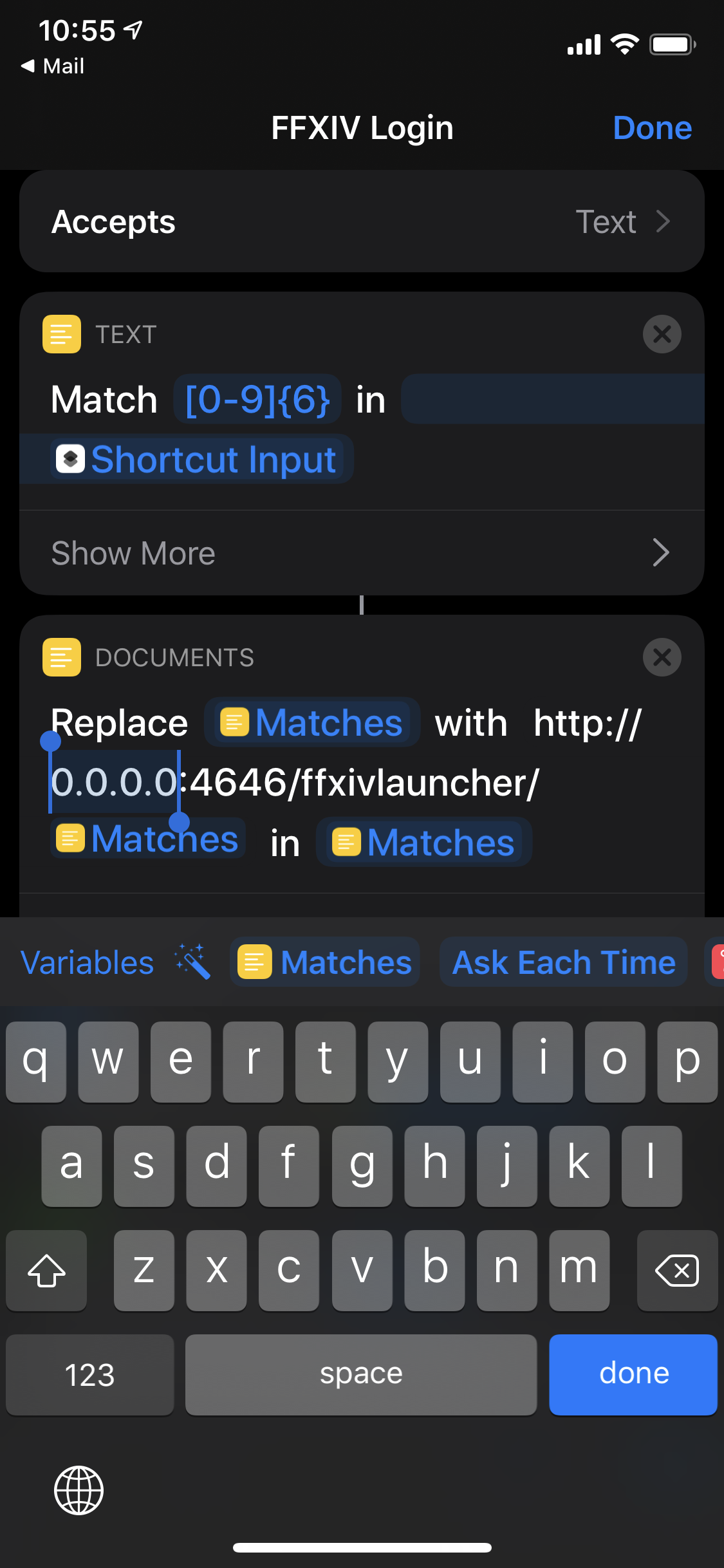The width and height of the screenshot is (724, 1568).
Task: Tap Matches variable after Replace
Action: [x=312, y=722]
